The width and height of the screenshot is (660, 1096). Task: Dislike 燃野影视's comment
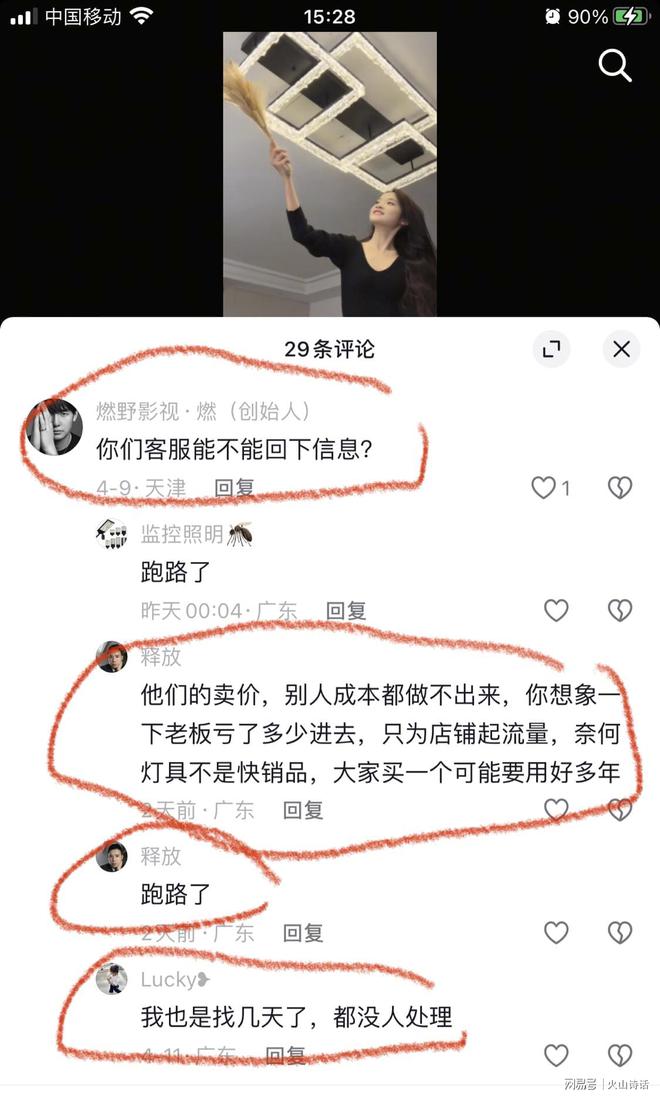coord(620,488)
